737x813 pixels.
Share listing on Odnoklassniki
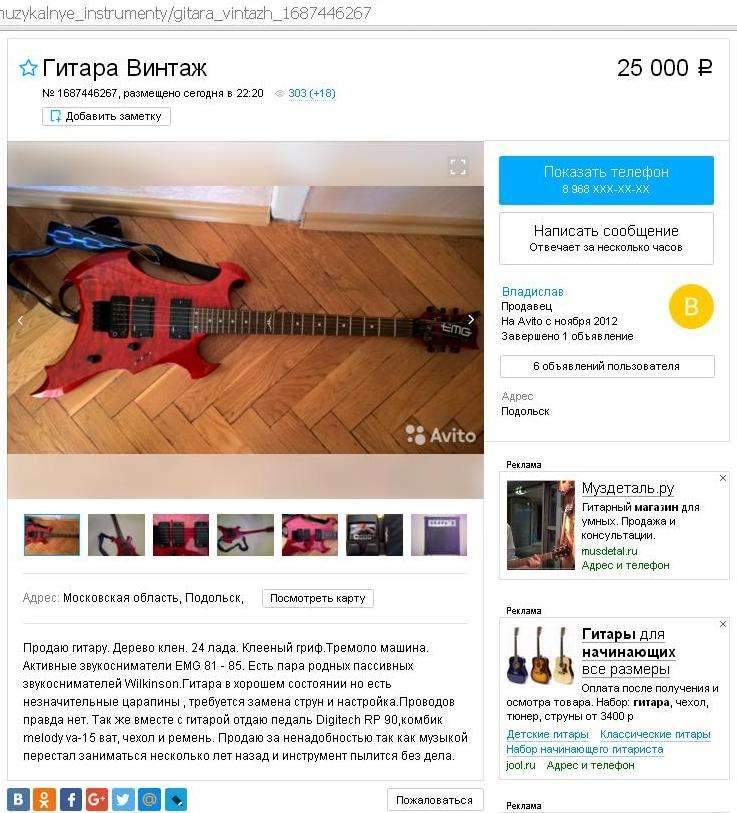click(44, 799)
